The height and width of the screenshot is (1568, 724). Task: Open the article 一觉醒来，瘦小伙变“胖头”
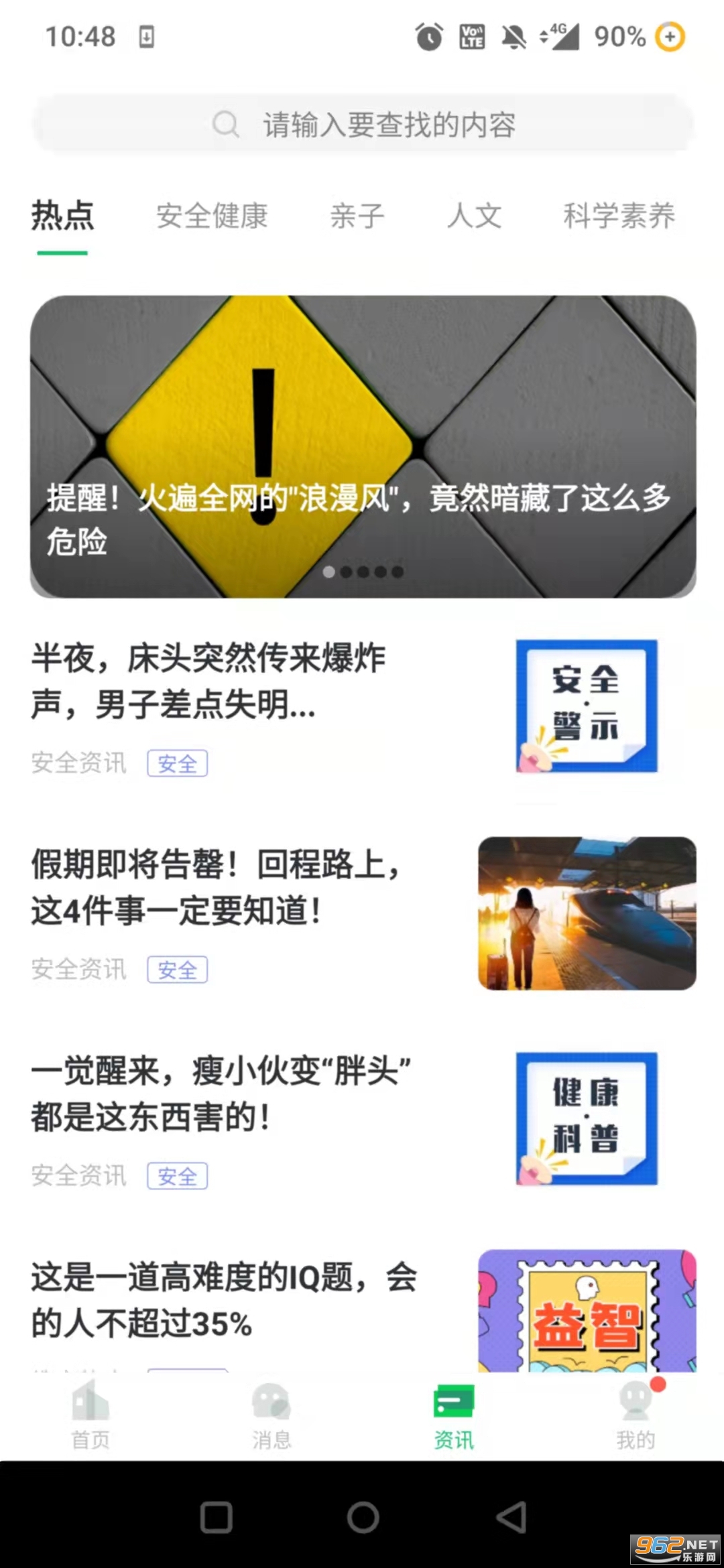[221, 1094]
